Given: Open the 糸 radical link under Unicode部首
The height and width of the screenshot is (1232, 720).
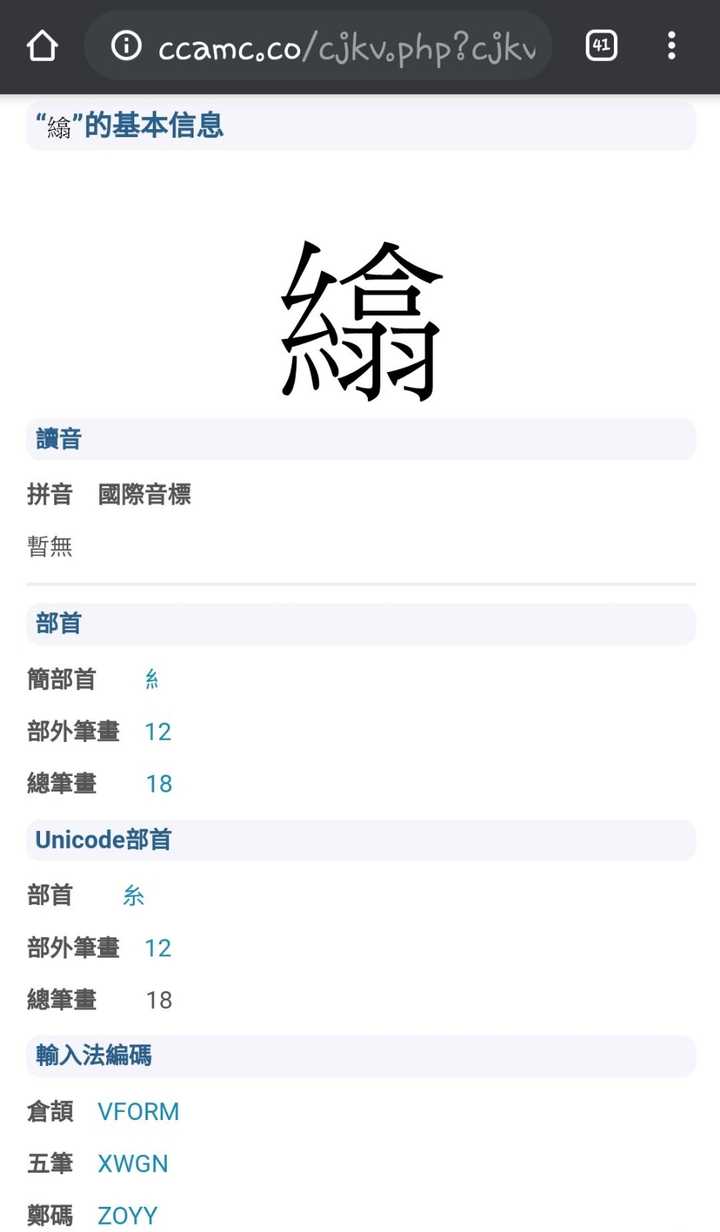Looking at the screenshot, I should tap(134, 896).
